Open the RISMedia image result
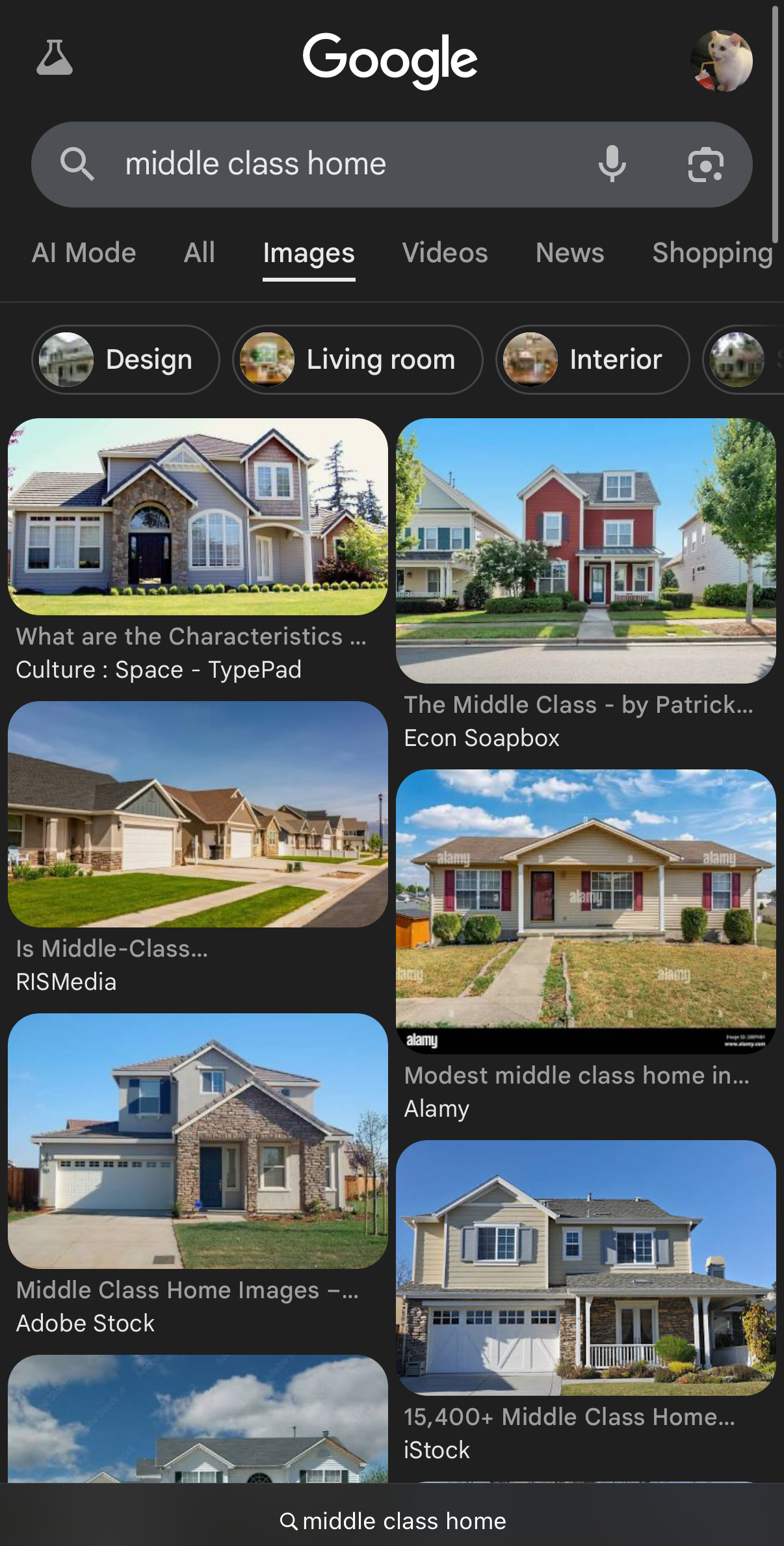 pos(198,814)
